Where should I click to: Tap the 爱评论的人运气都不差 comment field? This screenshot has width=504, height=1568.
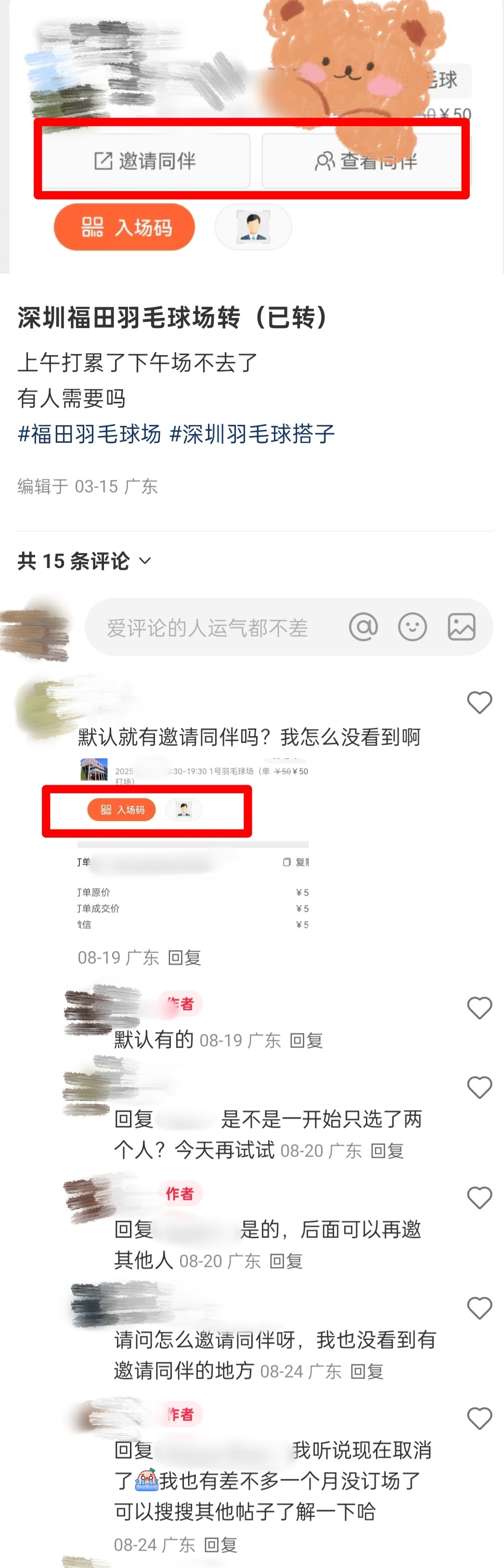pos(207,628)
